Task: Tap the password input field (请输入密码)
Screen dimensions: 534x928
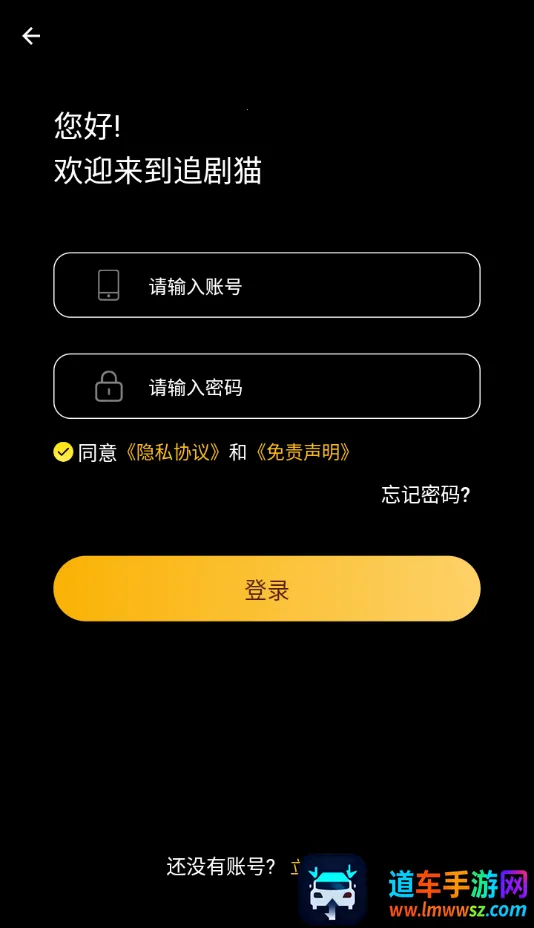Action: tap(266, 386)
